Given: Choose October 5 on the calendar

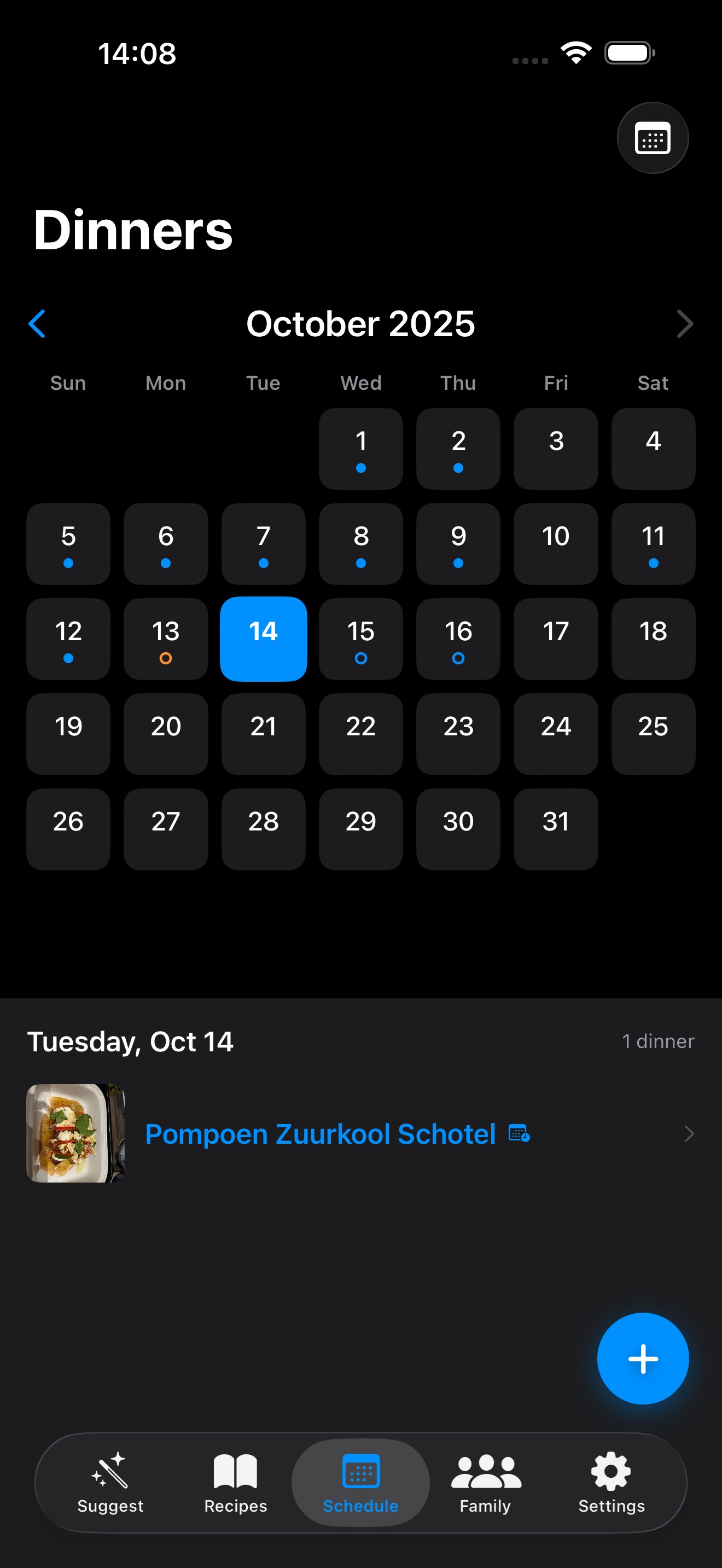Looking at the screenshot, I should point(68,543).
